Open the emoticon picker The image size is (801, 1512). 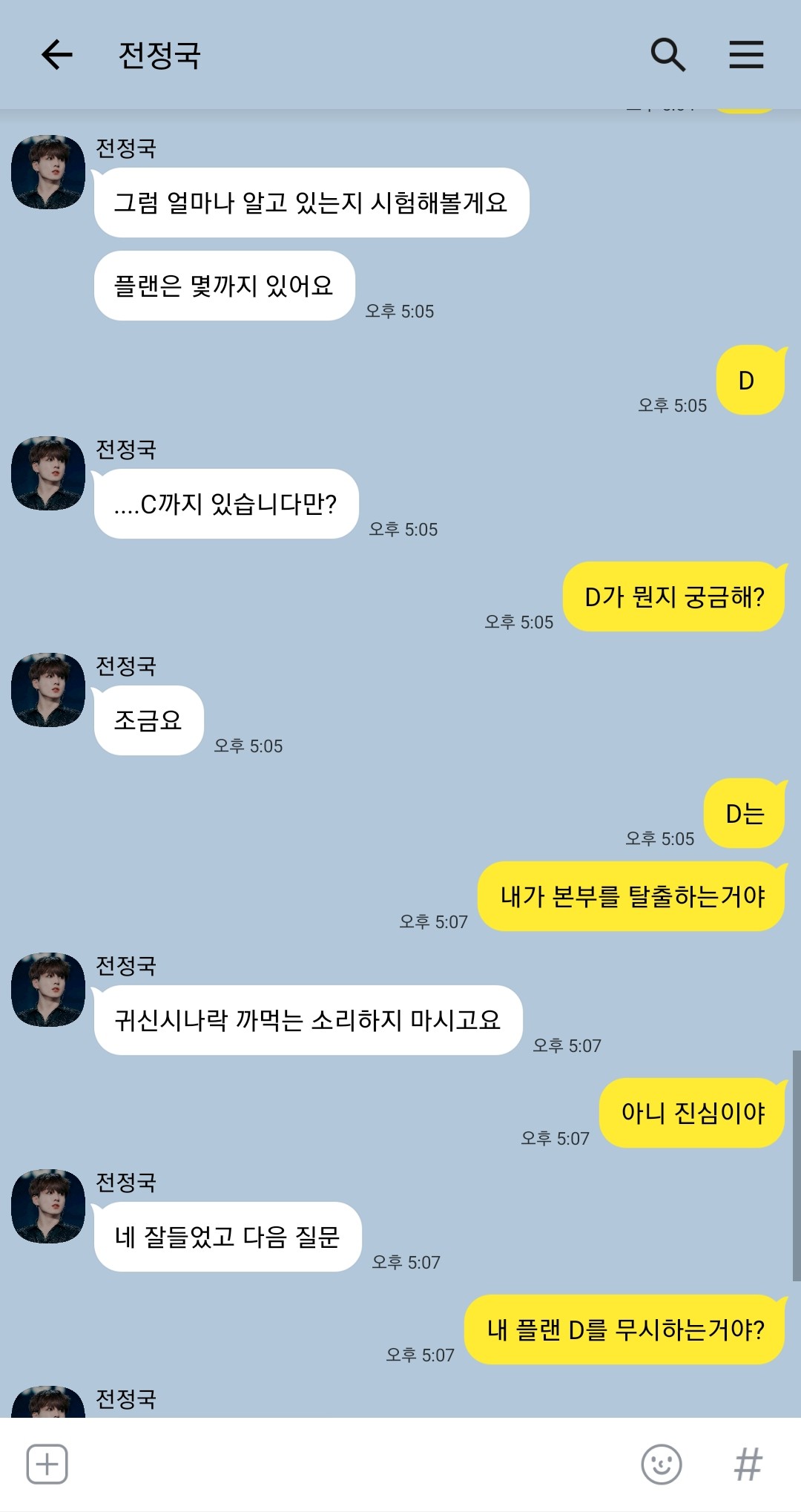tap(661, 1464)
